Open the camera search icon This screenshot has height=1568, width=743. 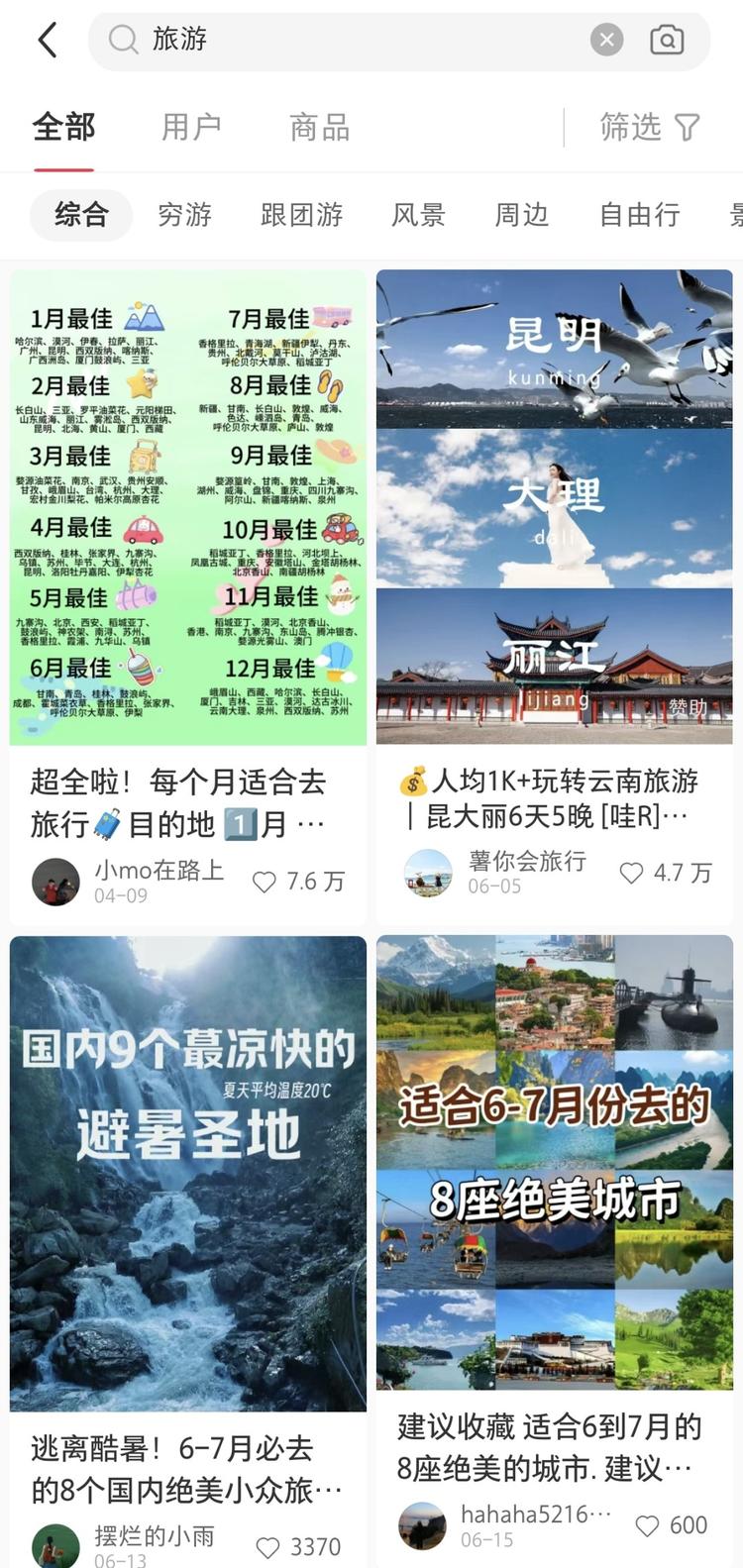tap(667, 38)
